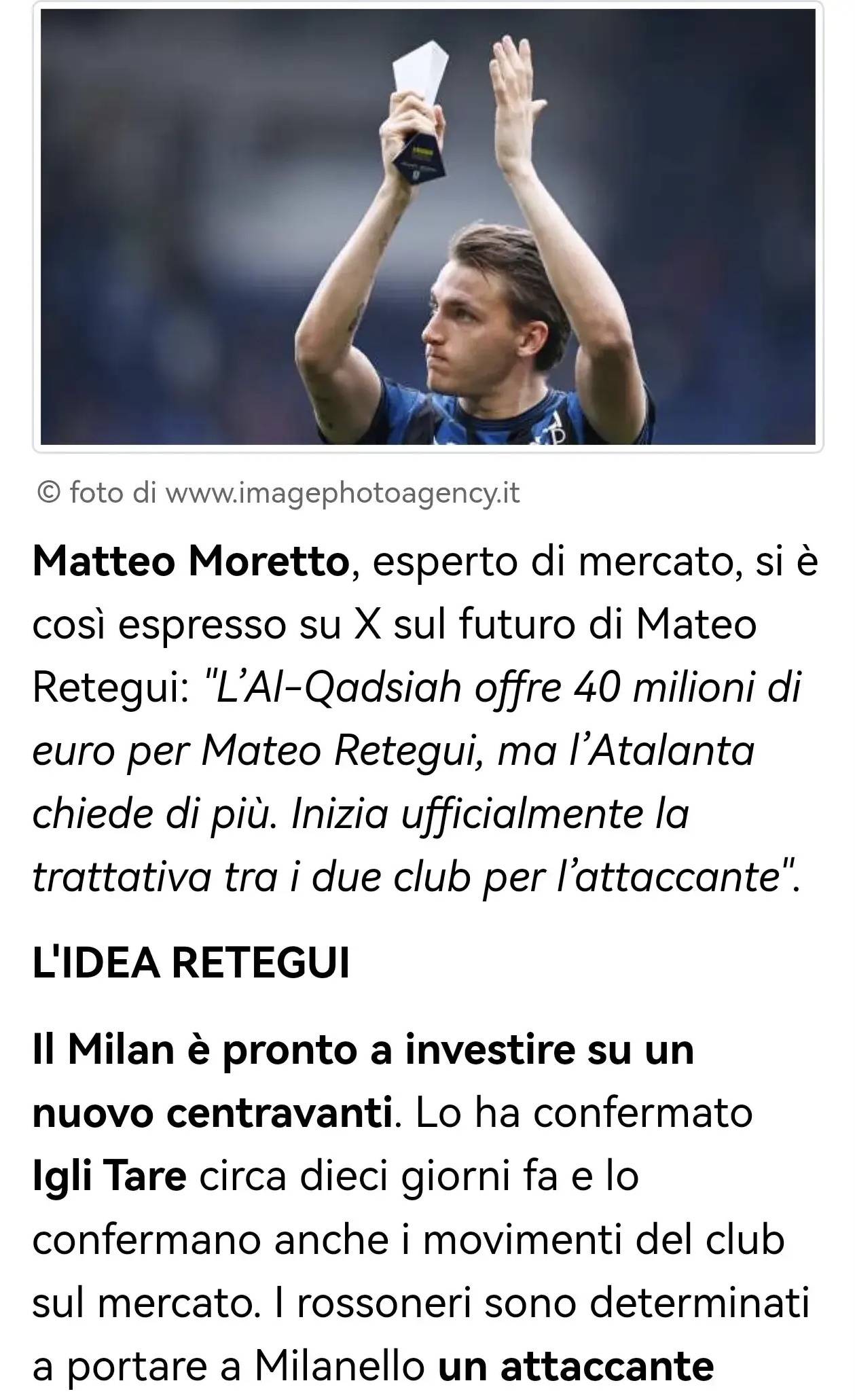Open the article photo of the applauding player

pyautogui.click(x=428, y=227)
